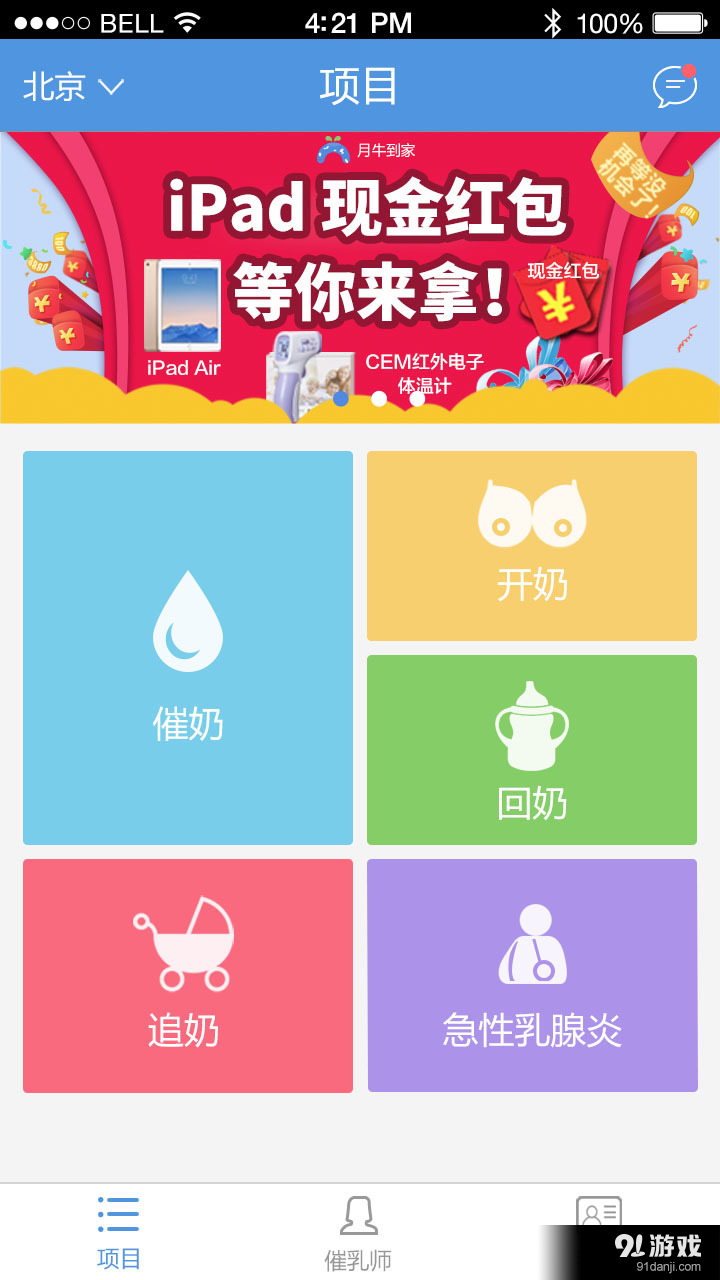Tap the 催奶 milk-drop service icon

[x=187, y=620]
